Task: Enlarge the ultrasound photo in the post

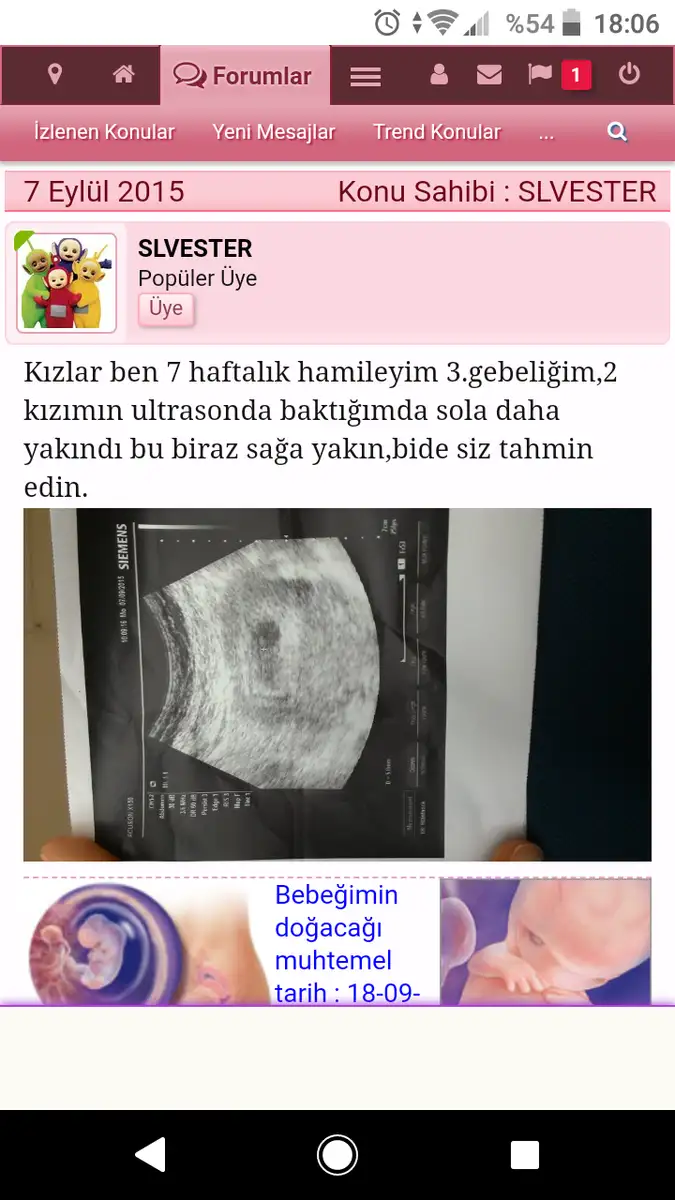Action: coord(337,684)
